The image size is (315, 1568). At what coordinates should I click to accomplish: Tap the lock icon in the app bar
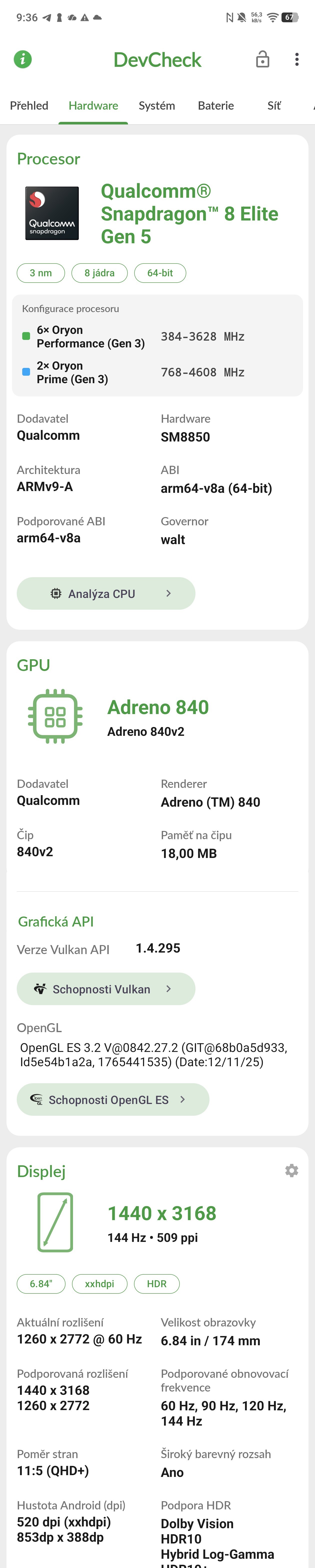262,59
